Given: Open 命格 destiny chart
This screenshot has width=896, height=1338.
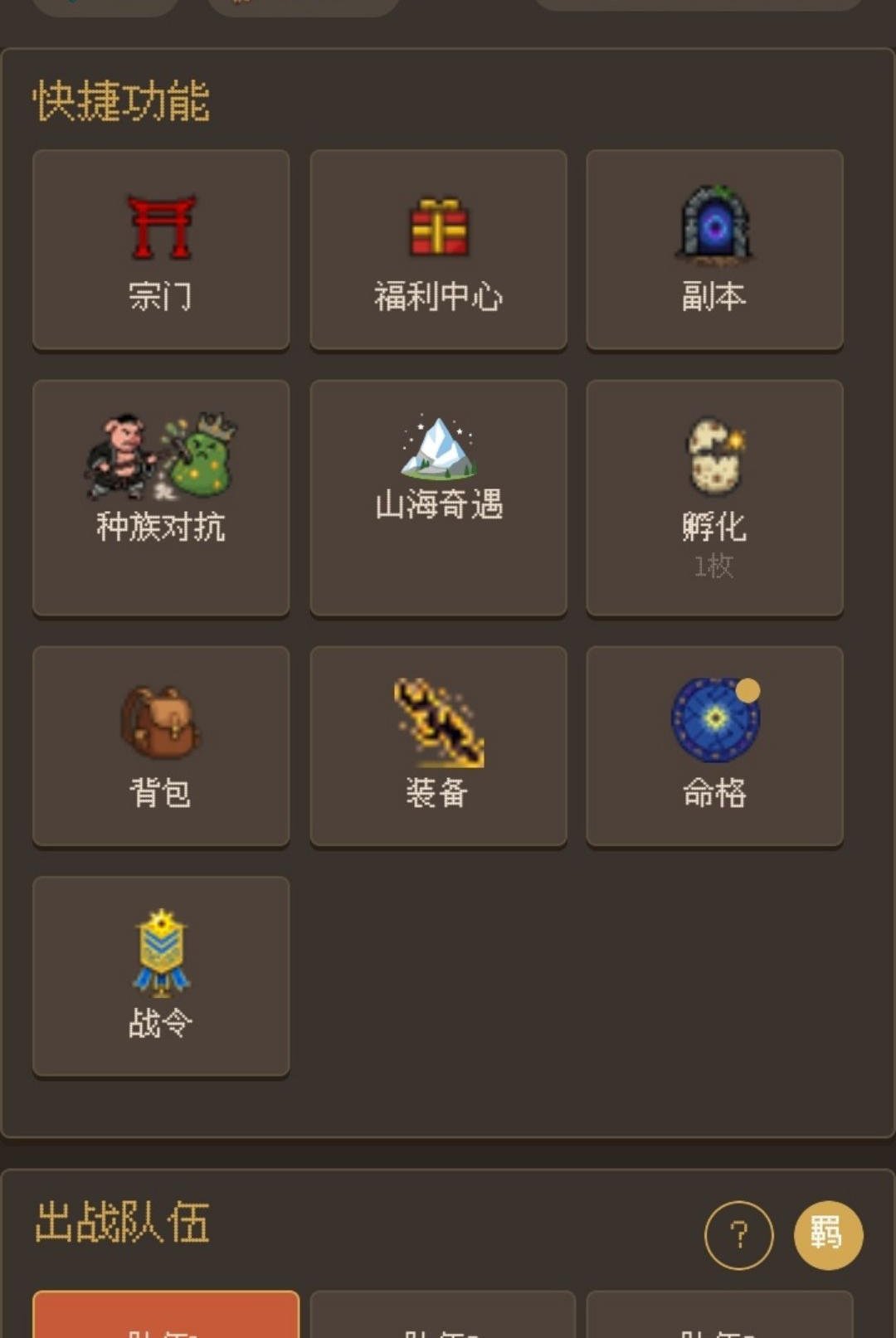Looking at the screenshot, I should tap(714, 747).
